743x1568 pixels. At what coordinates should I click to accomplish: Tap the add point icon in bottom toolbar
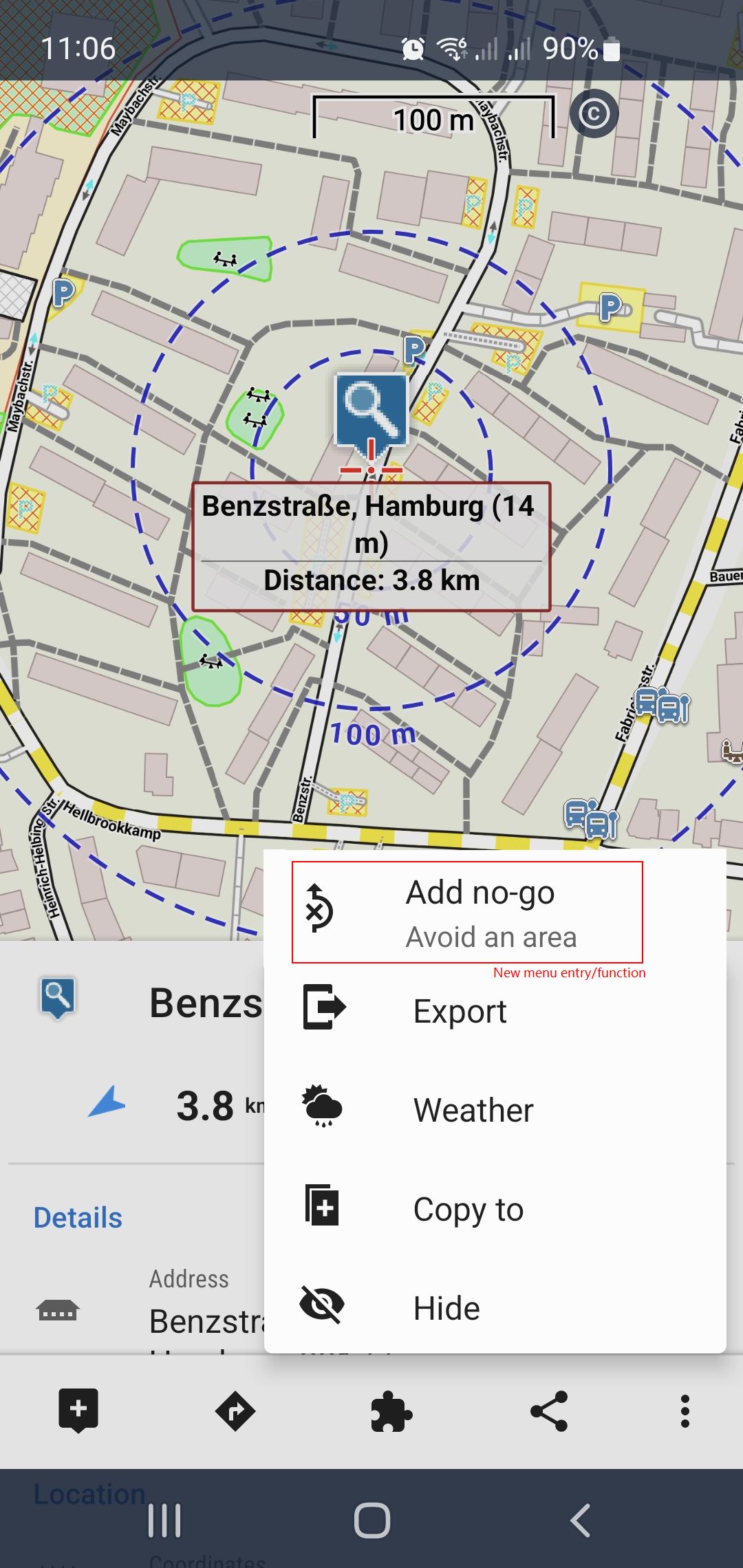[x=78, y=1411]
